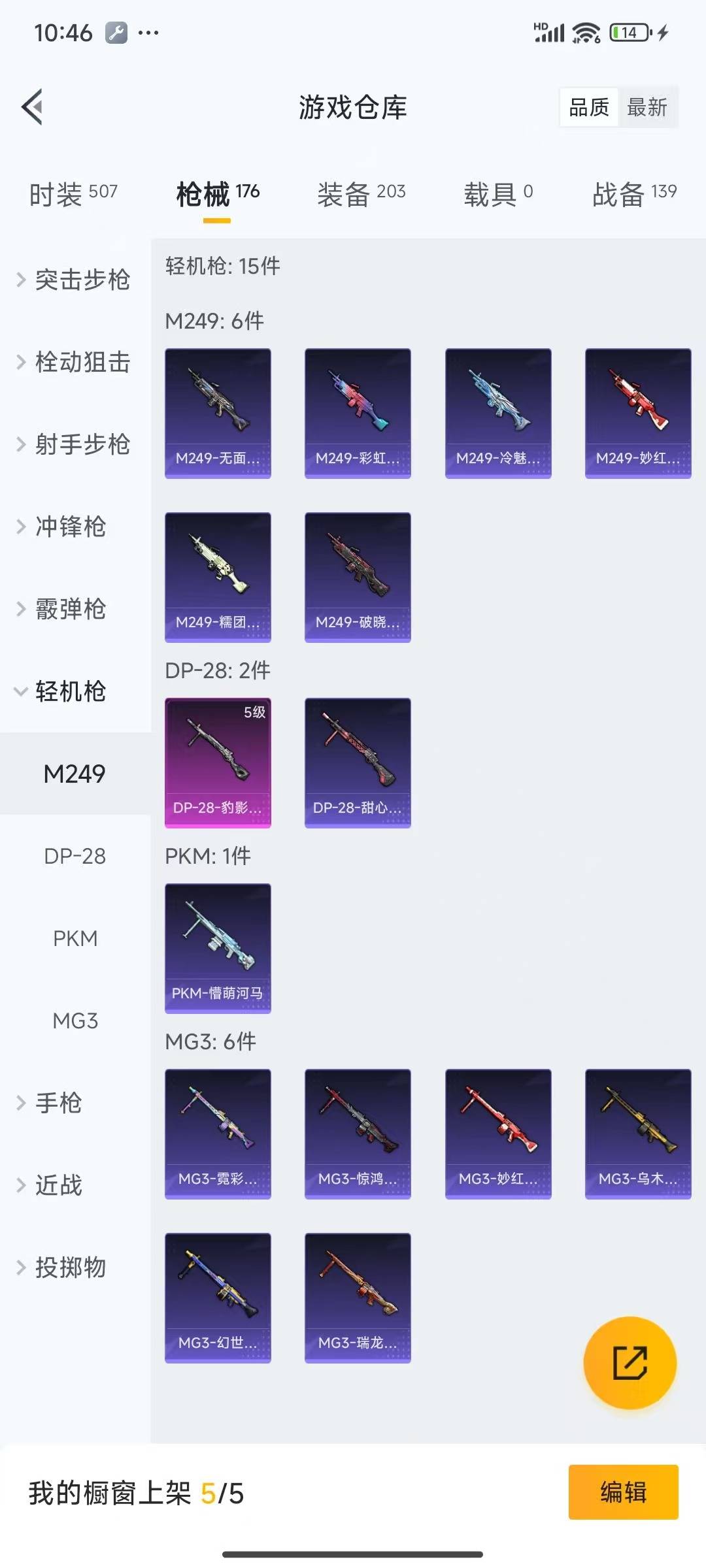Image resolution: width=706 pixels, height=1568 pixels.
Task: Switch to the 时装 (outfits) tab
Action: 73,194
